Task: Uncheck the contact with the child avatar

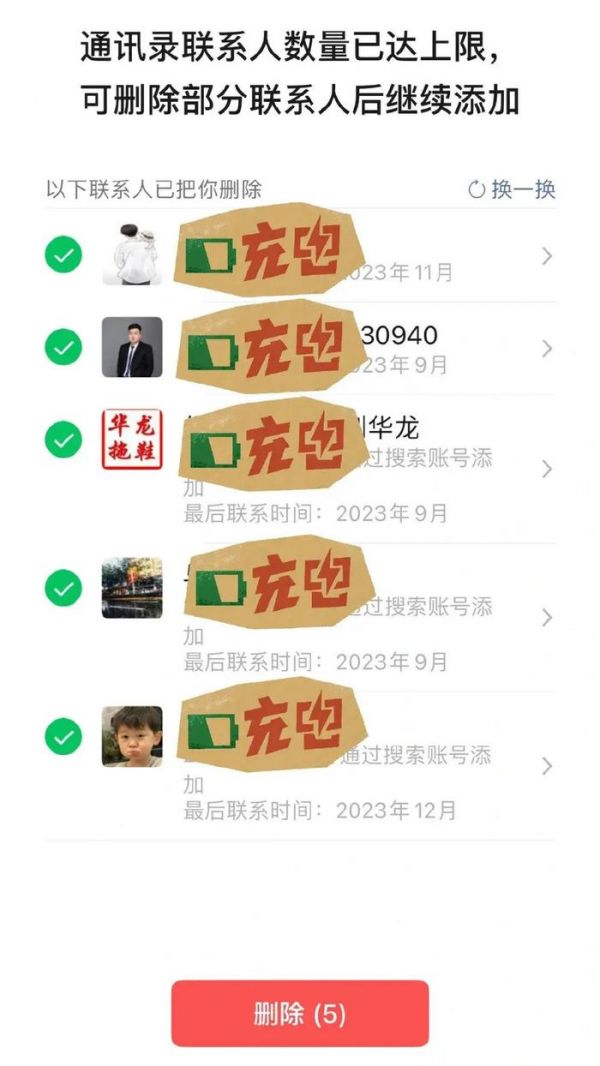Action: (x=64, y=737)
